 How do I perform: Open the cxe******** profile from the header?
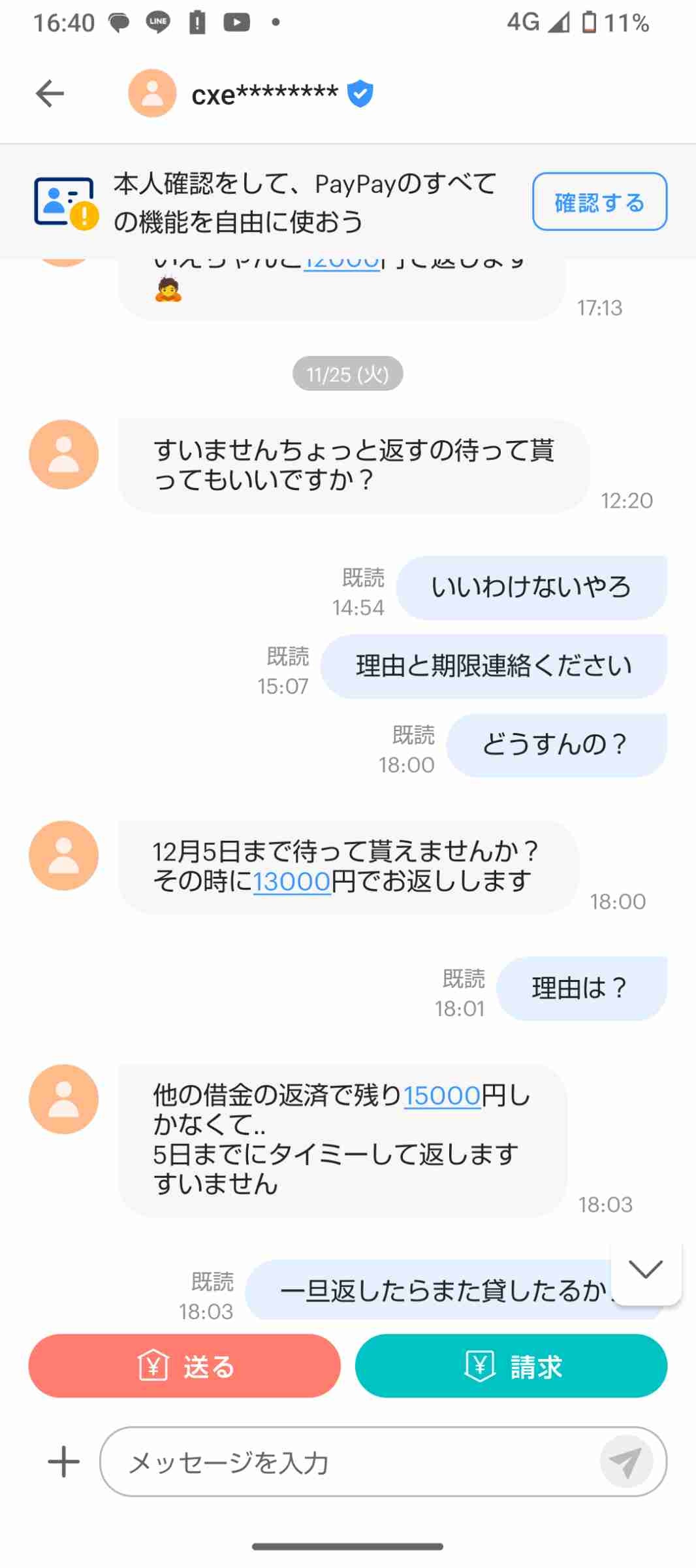(264, 94)
